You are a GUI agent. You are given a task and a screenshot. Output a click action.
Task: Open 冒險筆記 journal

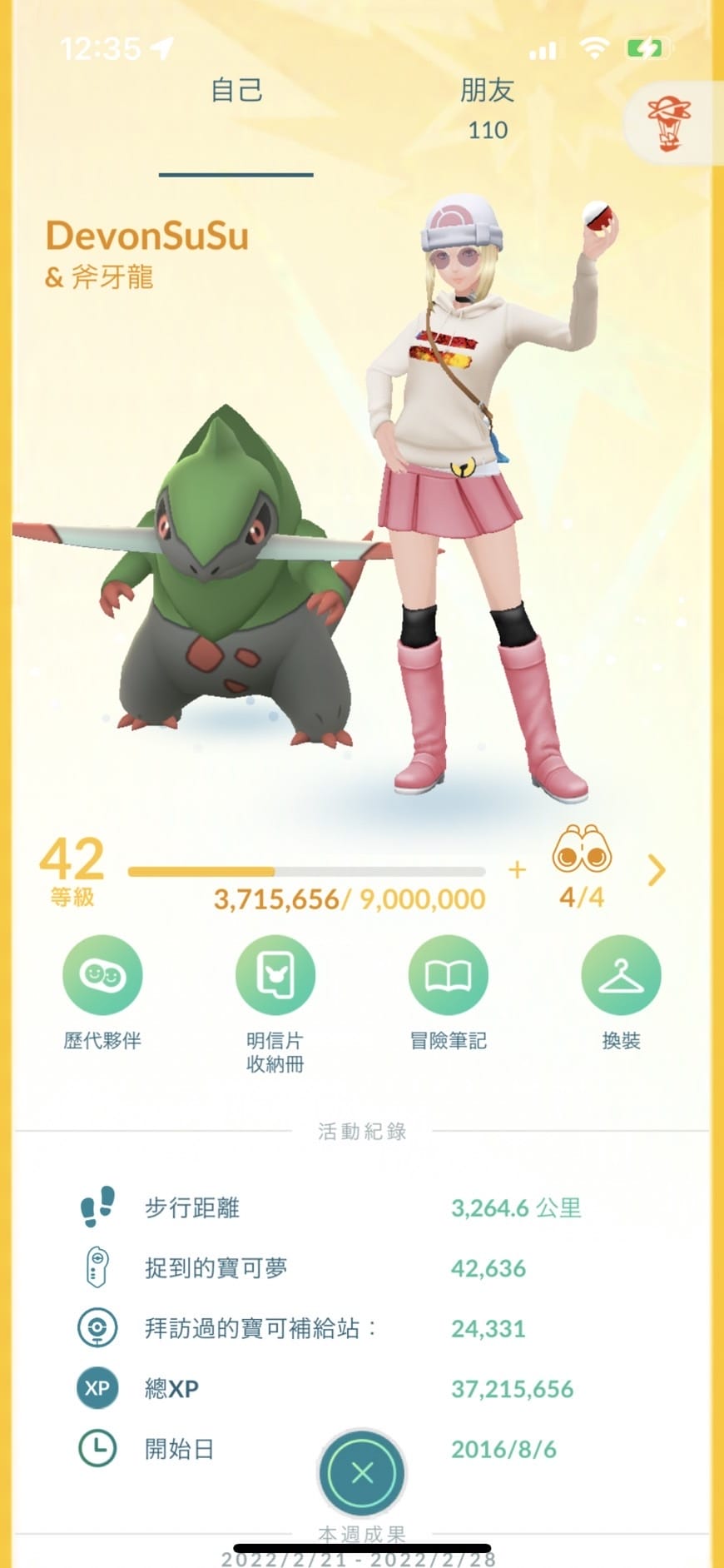click(448, 975)
